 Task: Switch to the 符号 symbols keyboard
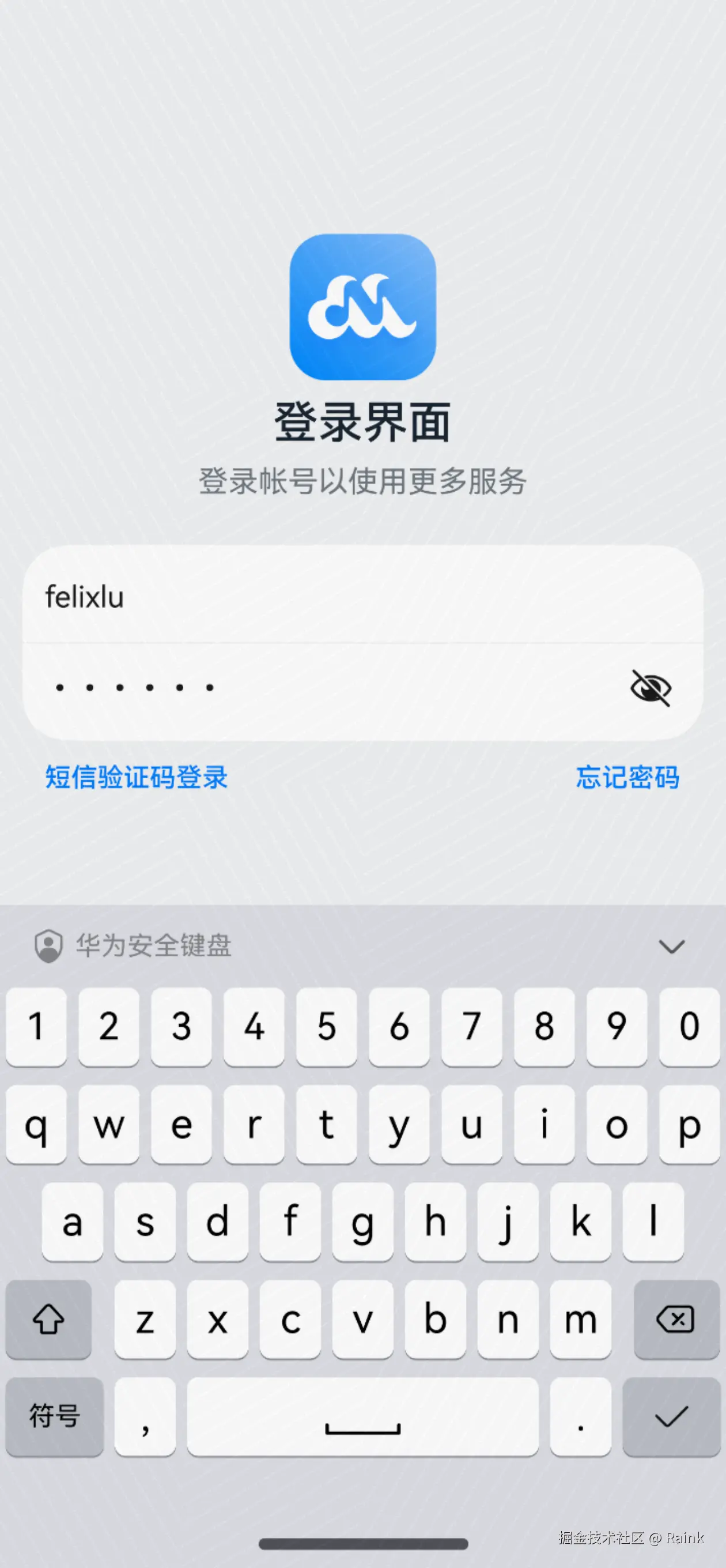(x=55, y=1416)
